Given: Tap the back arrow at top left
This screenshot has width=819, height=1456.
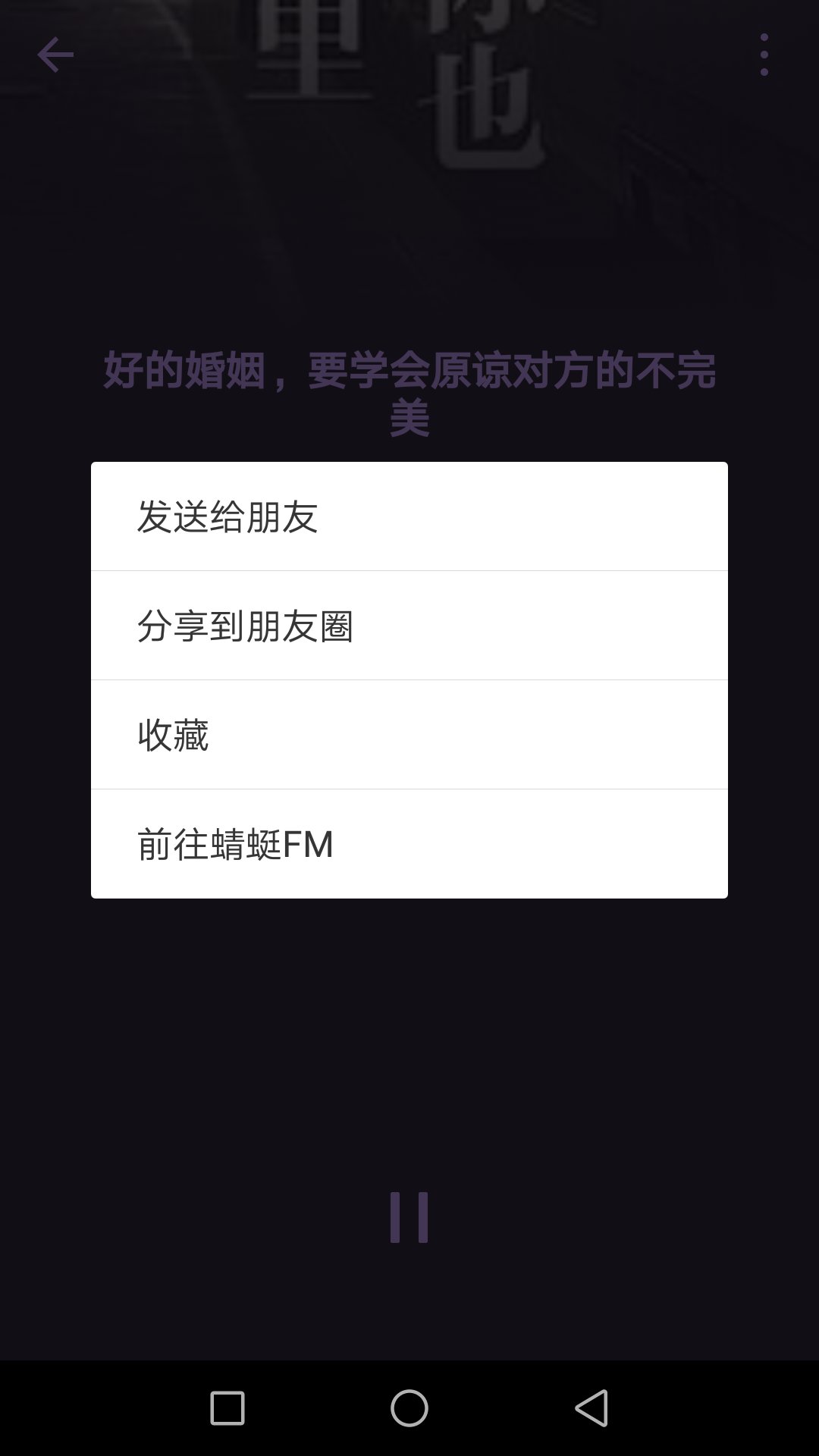Looking at the screenshot, I should point(55,55).
